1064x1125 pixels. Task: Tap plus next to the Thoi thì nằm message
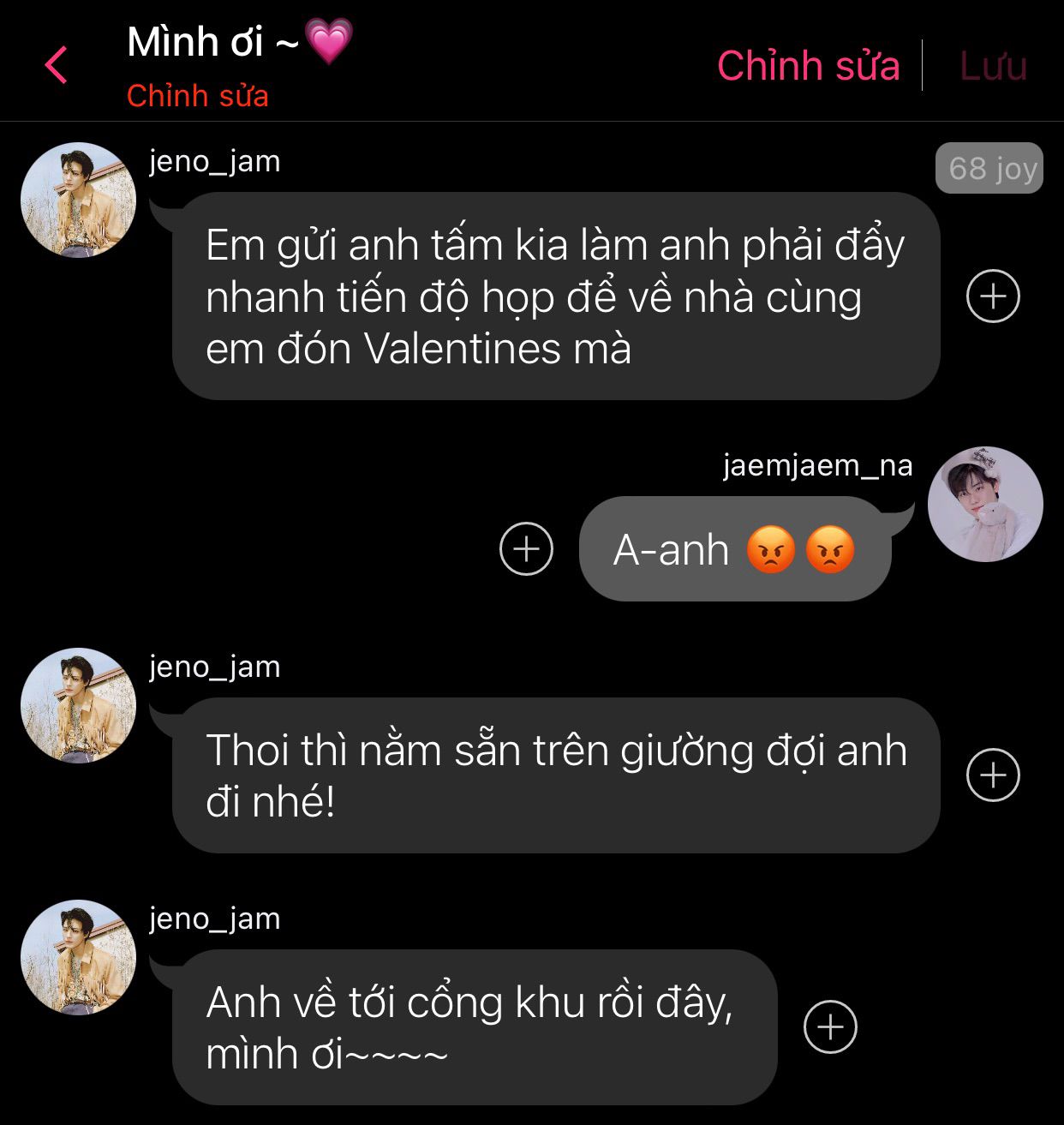(993, 775)
